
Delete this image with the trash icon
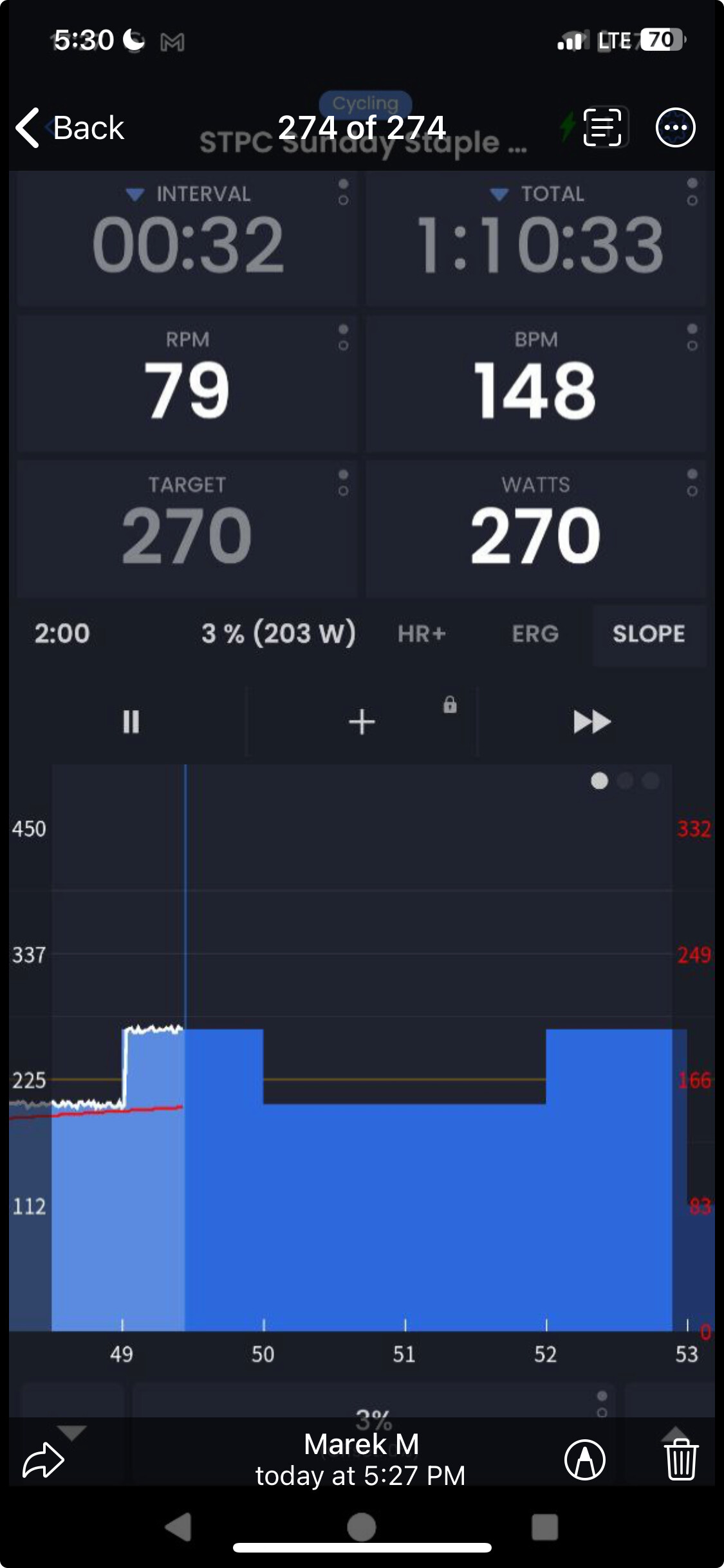680,1459
